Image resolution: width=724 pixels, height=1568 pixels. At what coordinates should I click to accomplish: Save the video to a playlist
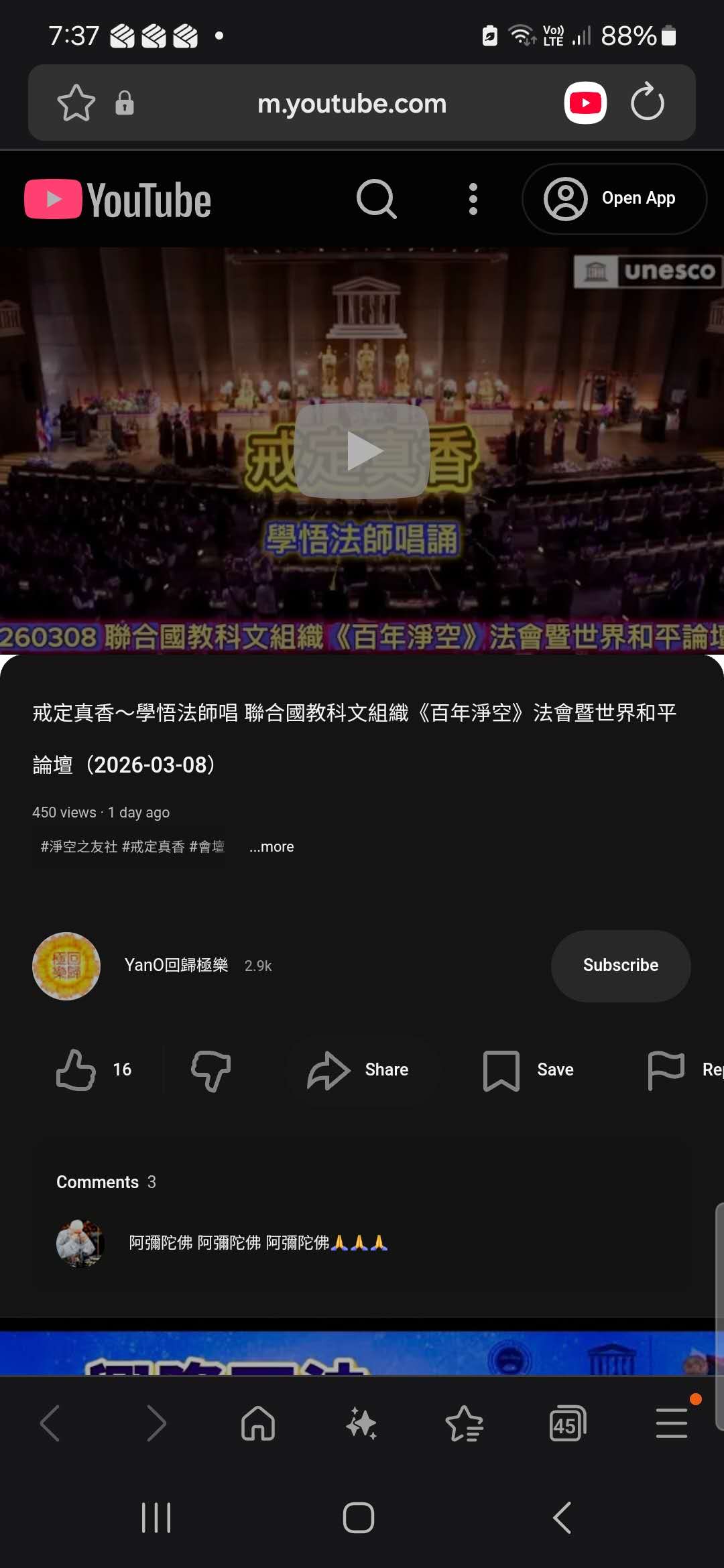pyautogui.click(x=528, y=1069)
